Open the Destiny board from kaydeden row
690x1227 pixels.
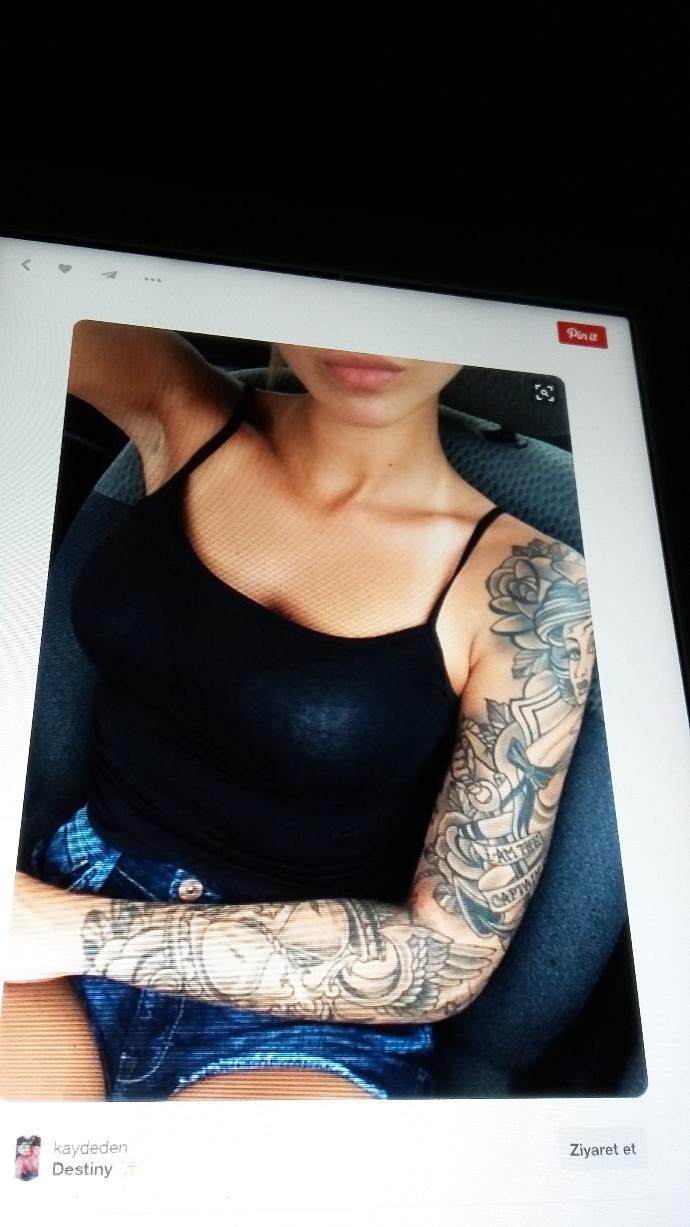pyautogui.click(x=82, y=1169)
